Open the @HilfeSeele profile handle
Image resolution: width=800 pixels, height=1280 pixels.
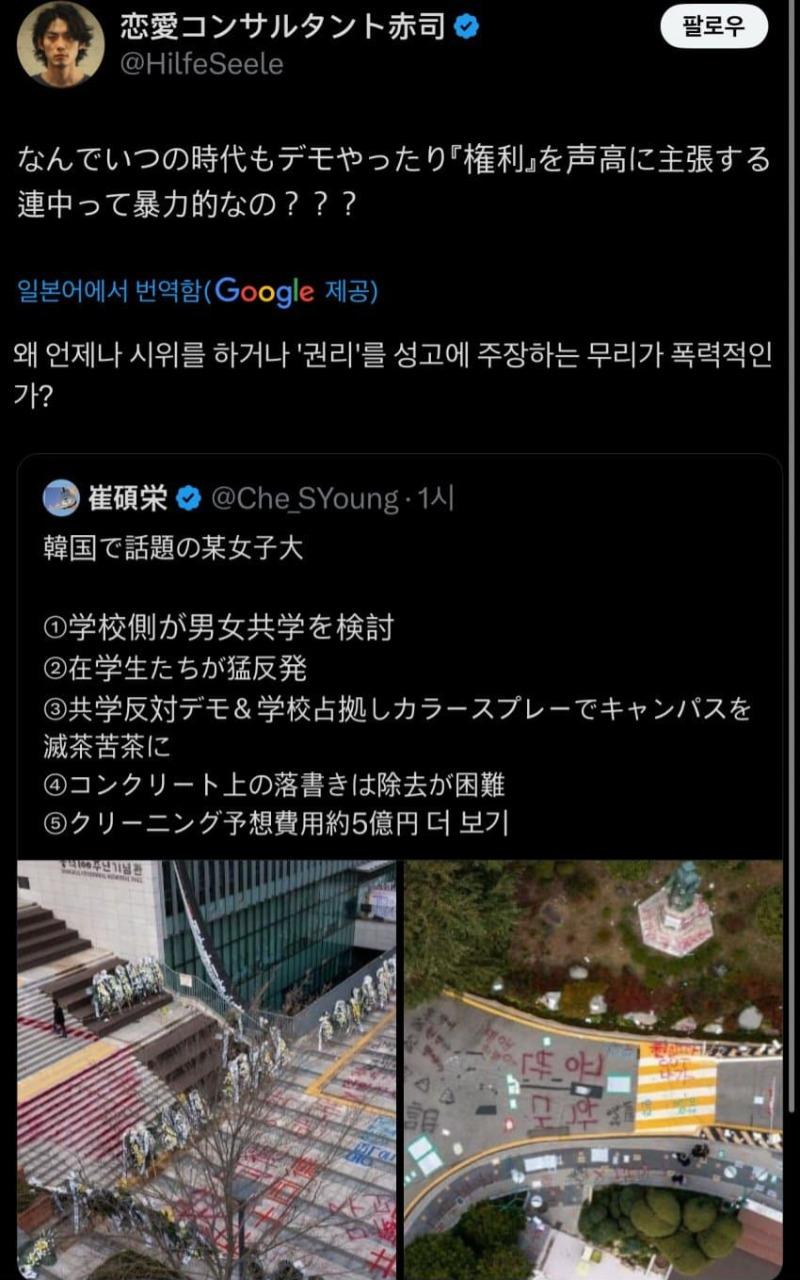tap(201, 65)
